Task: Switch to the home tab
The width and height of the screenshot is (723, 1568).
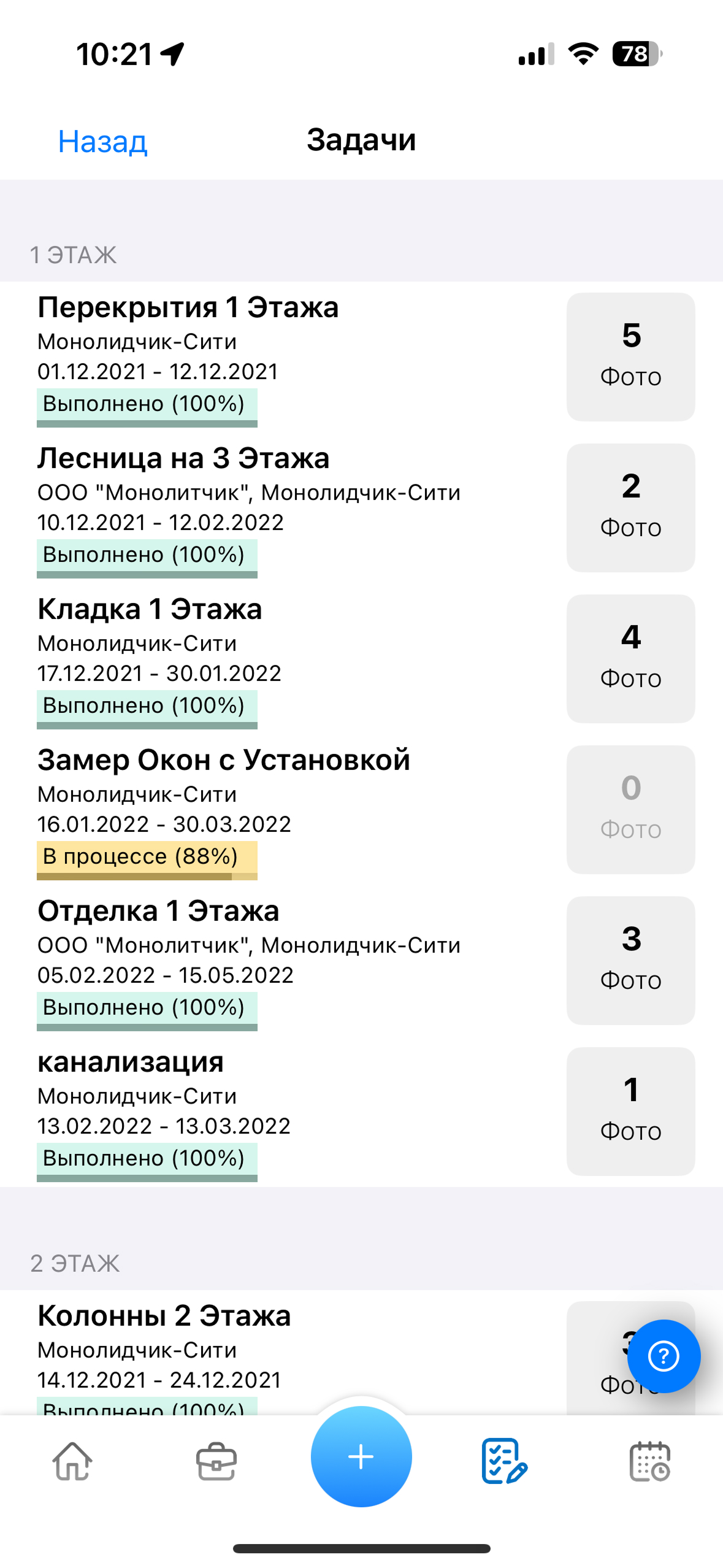Action: [x=72, y=1461]
